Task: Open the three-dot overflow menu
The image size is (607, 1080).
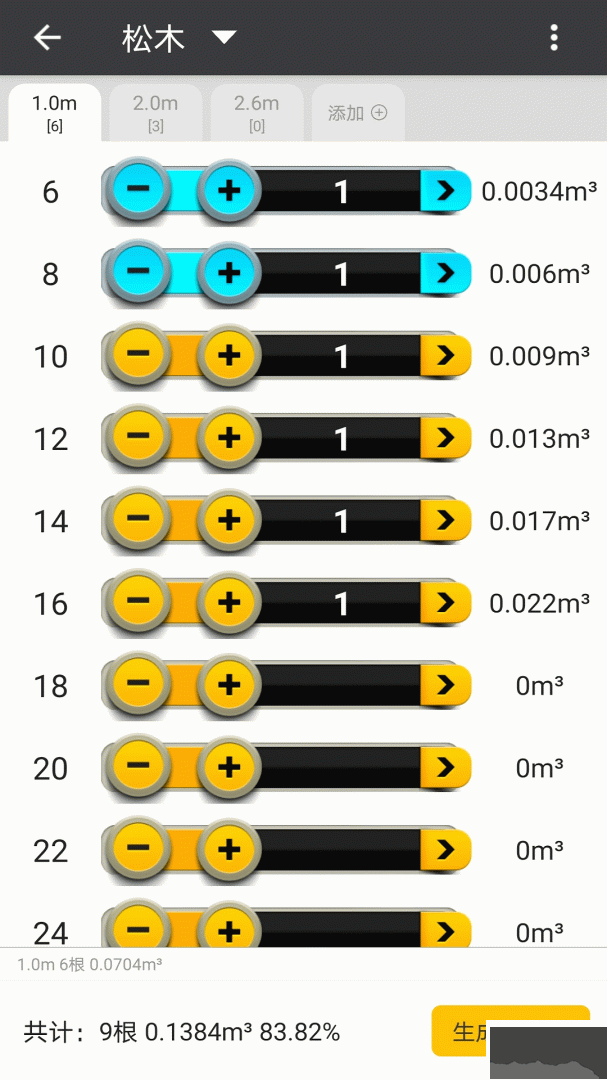Action: tap(554, 38)
